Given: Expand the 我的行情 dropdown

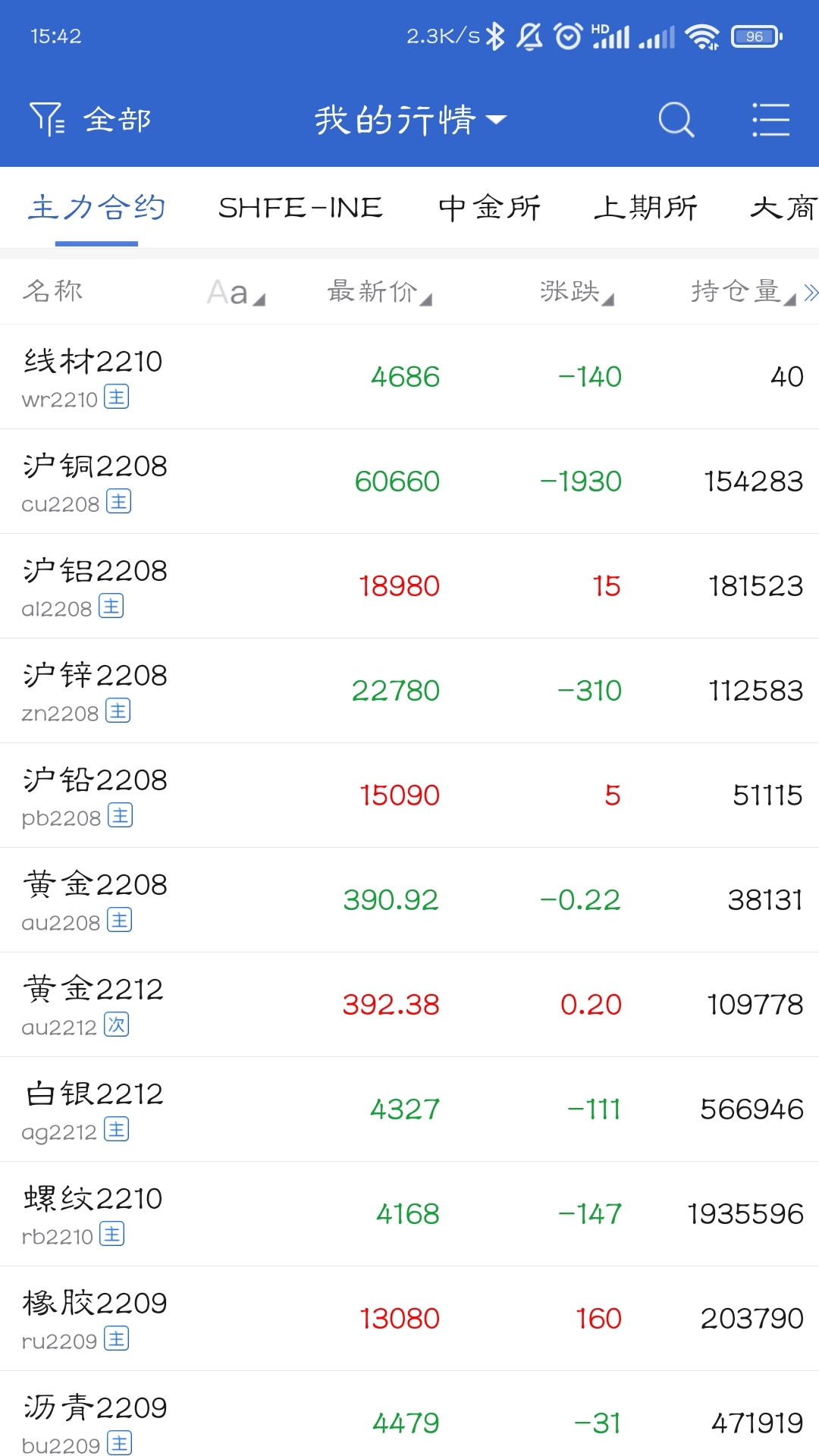Looking at the screenshot, I should (410, 120).
